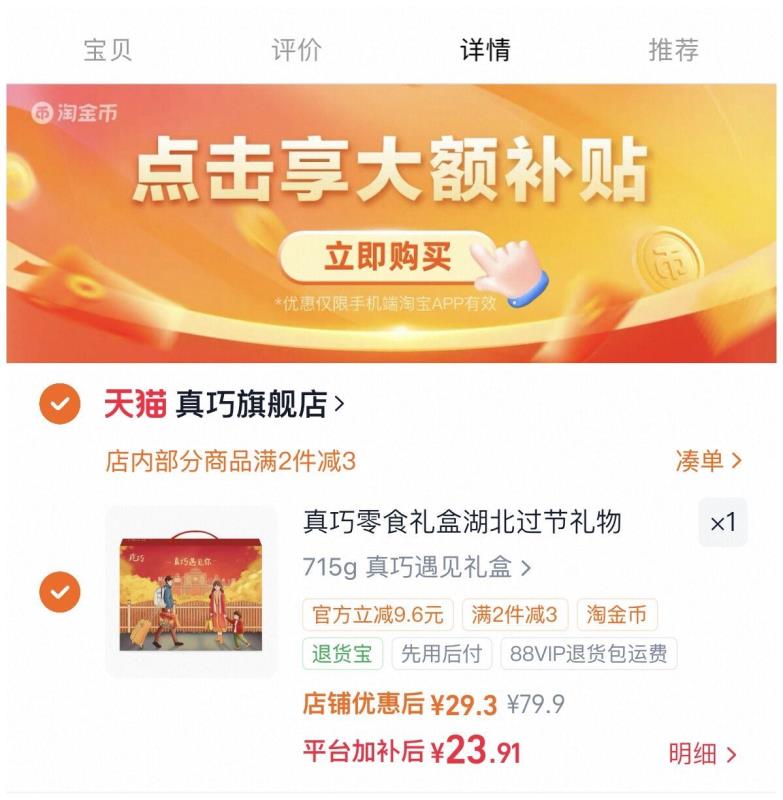Screen dimensions: 783x800
Task: Click the gift box product thumbnail
Action: click(x=192, y=589)
